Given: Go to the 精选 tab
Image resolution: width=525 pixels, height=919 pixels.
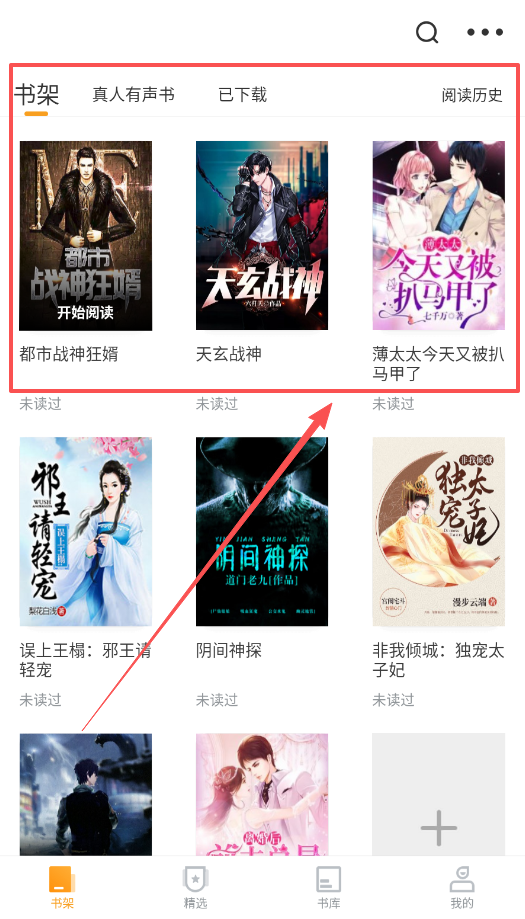Looking at the screenshot, I should pos(196,887).
